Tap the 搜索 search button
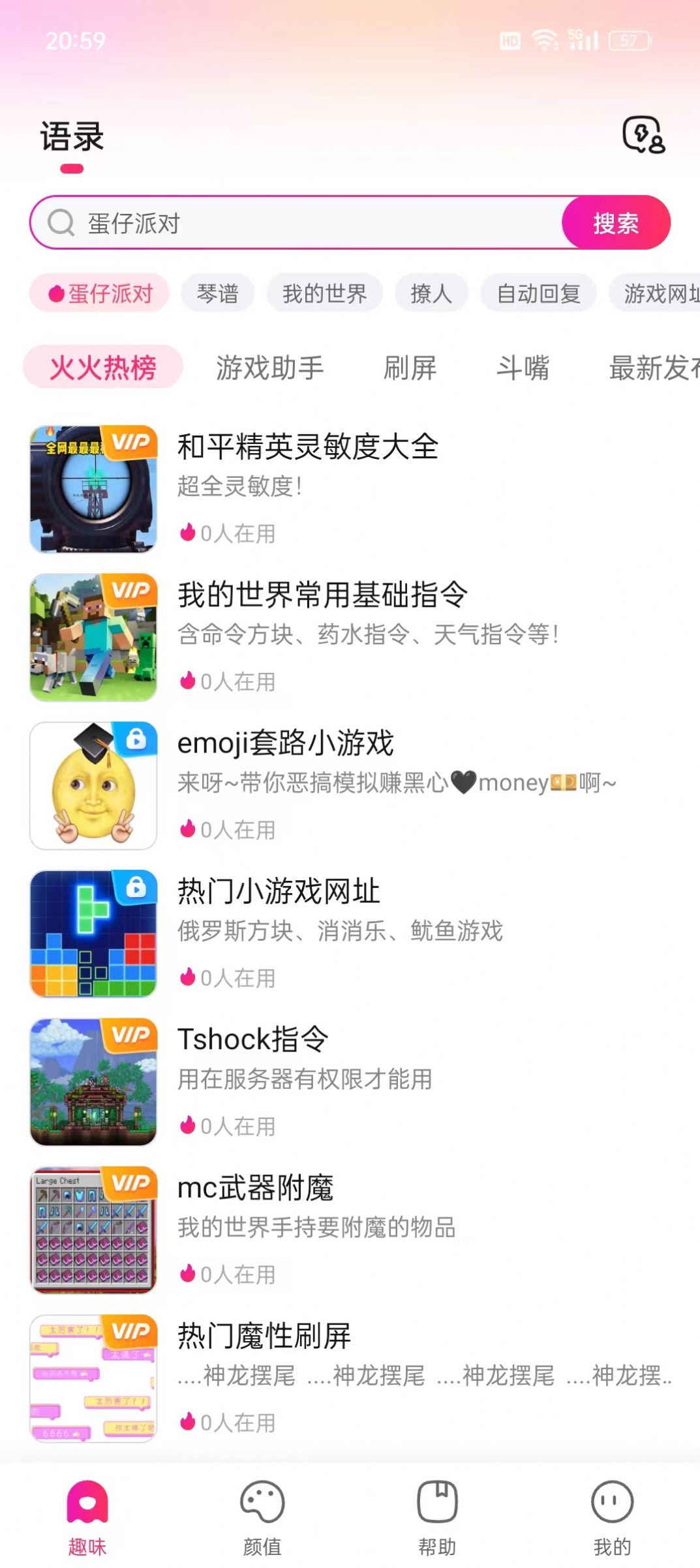The image size is (700, 1568). [616, 222]
